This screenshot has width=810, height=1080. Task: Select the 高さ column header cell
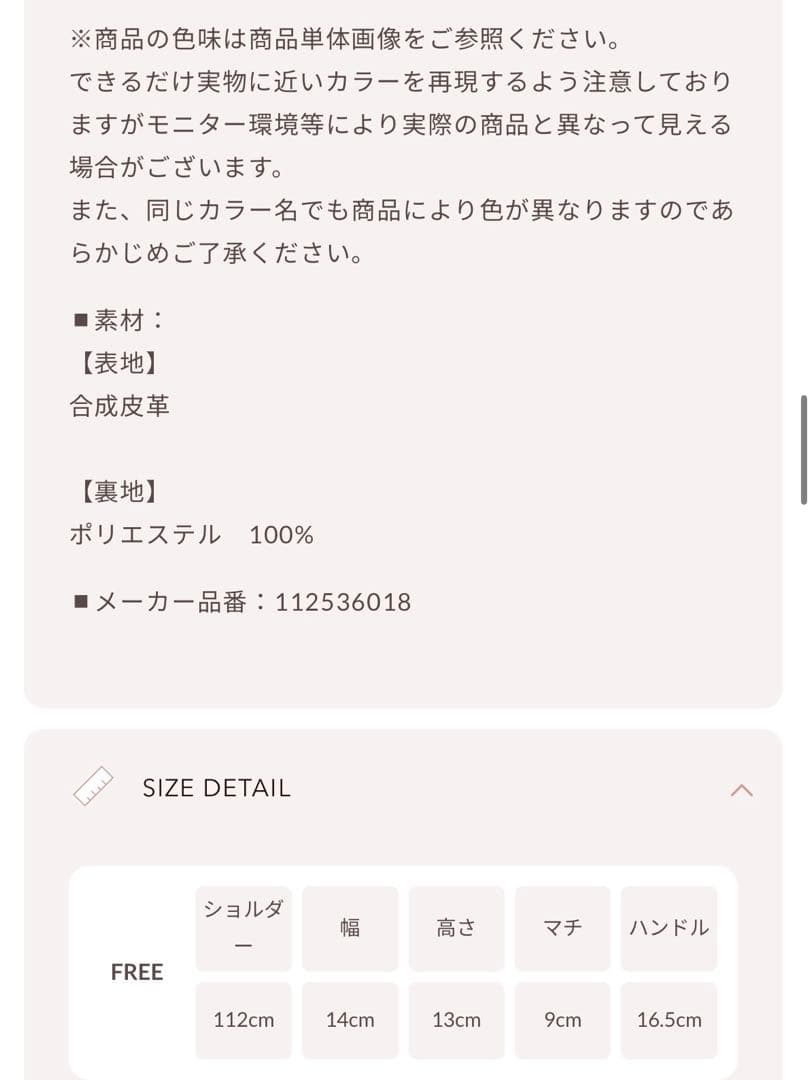456,927
